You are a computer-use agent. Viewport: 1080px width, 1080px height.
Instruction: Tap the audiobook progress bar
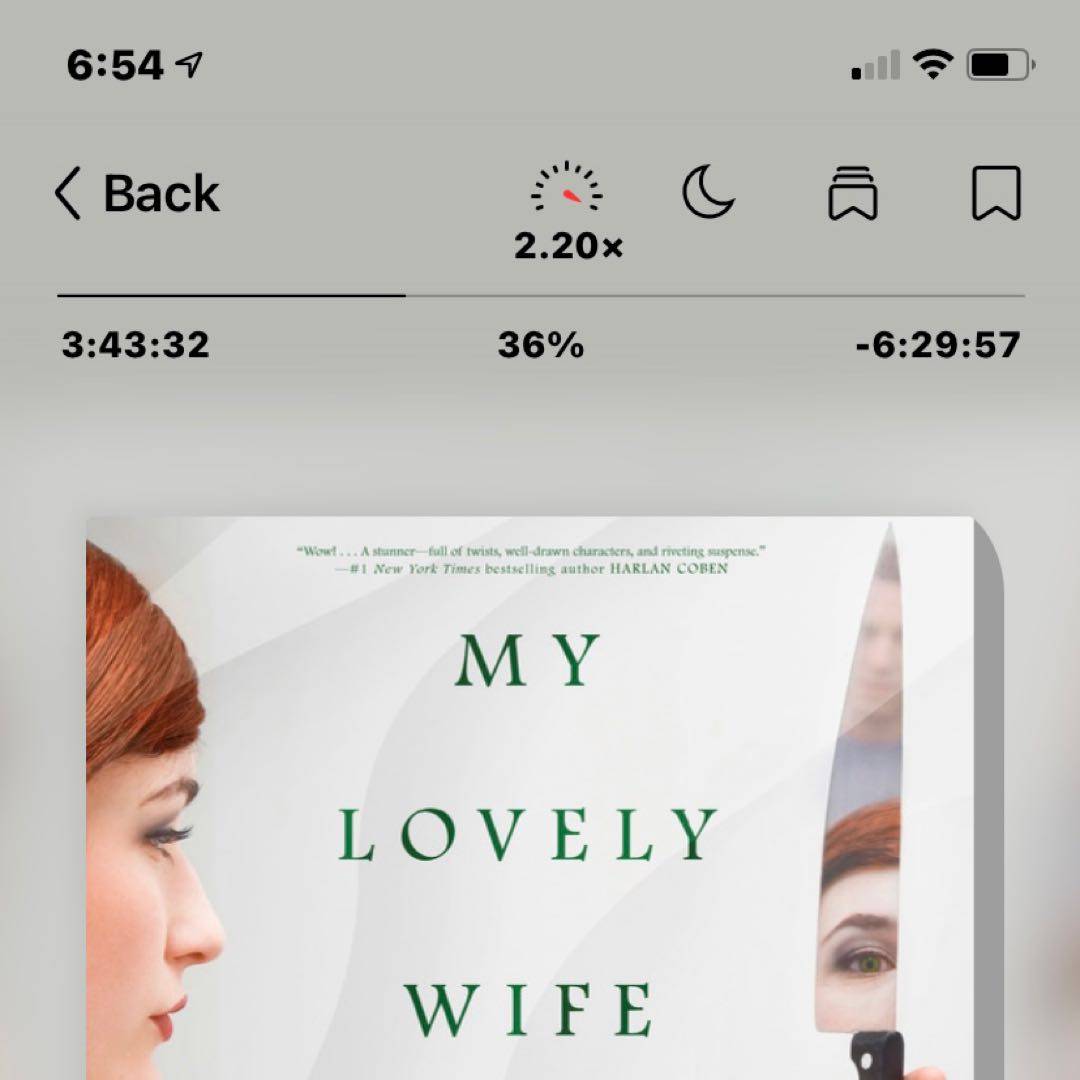(540, 296)
